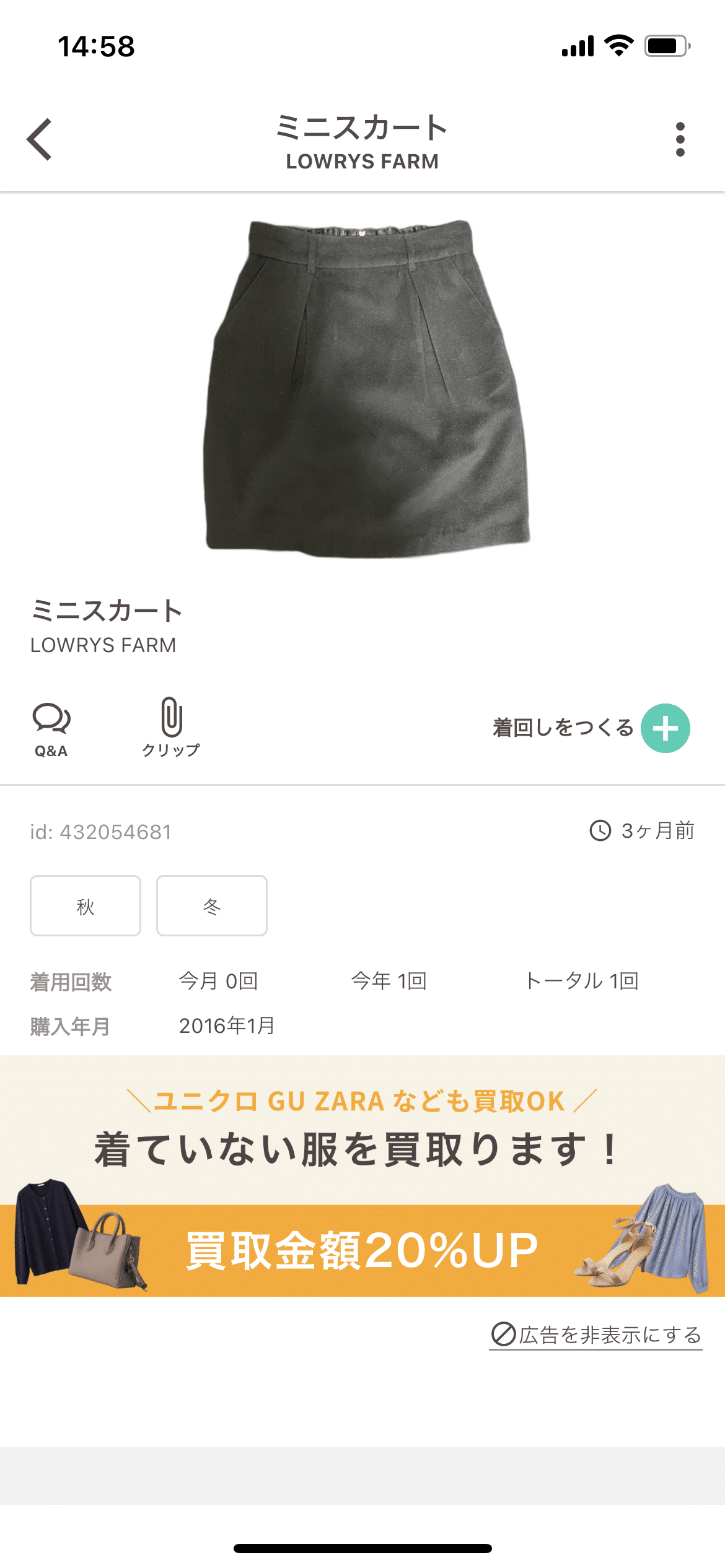Select the 秋 season tag
725x1568 pixels.
pos(86,905)
